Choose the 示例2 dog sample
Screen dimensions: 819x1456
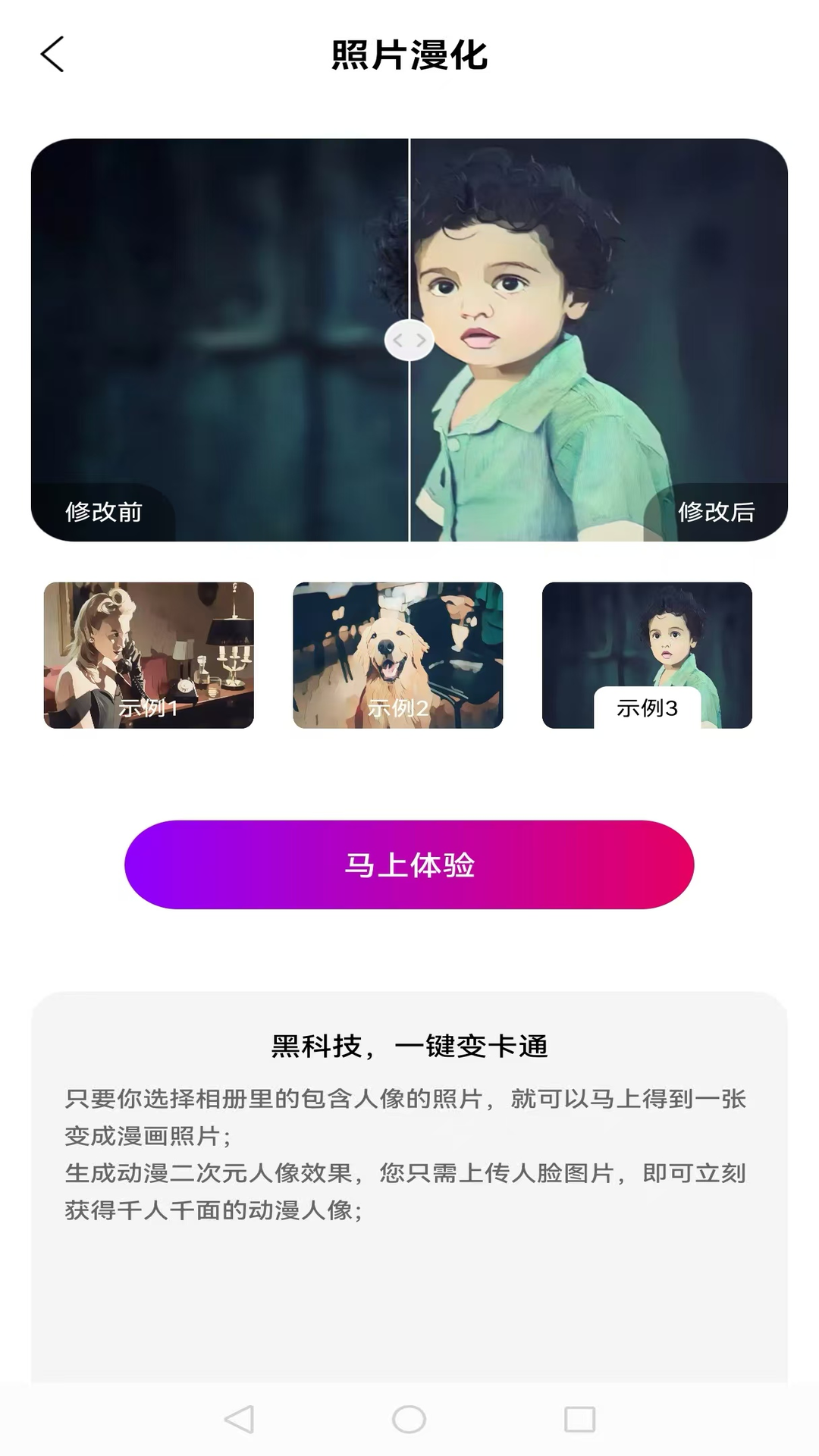(398, 655)
